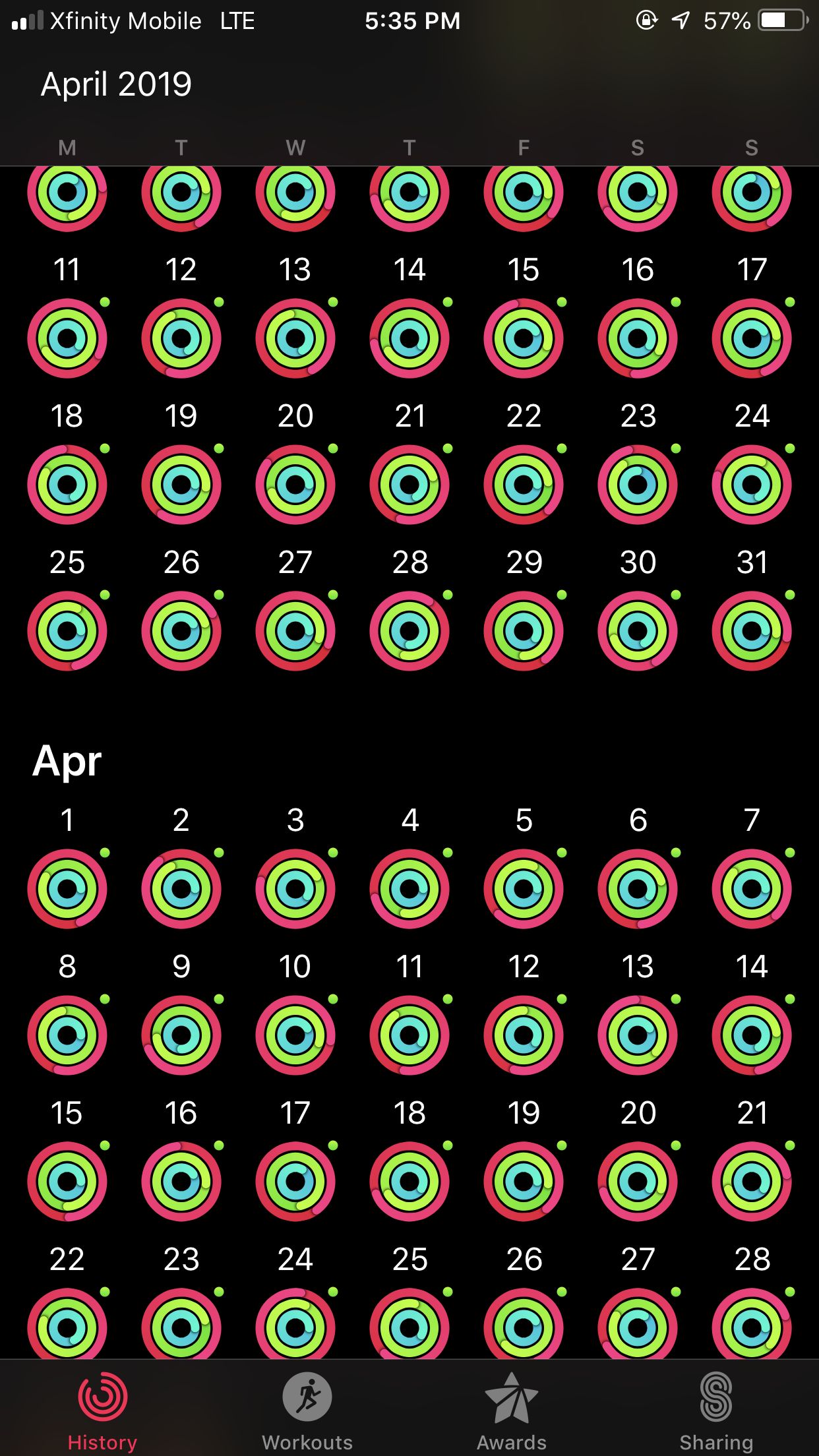The width and height of the screenshot is (819, 1456).
Task: View rings for April 16
Action: 181,1181
